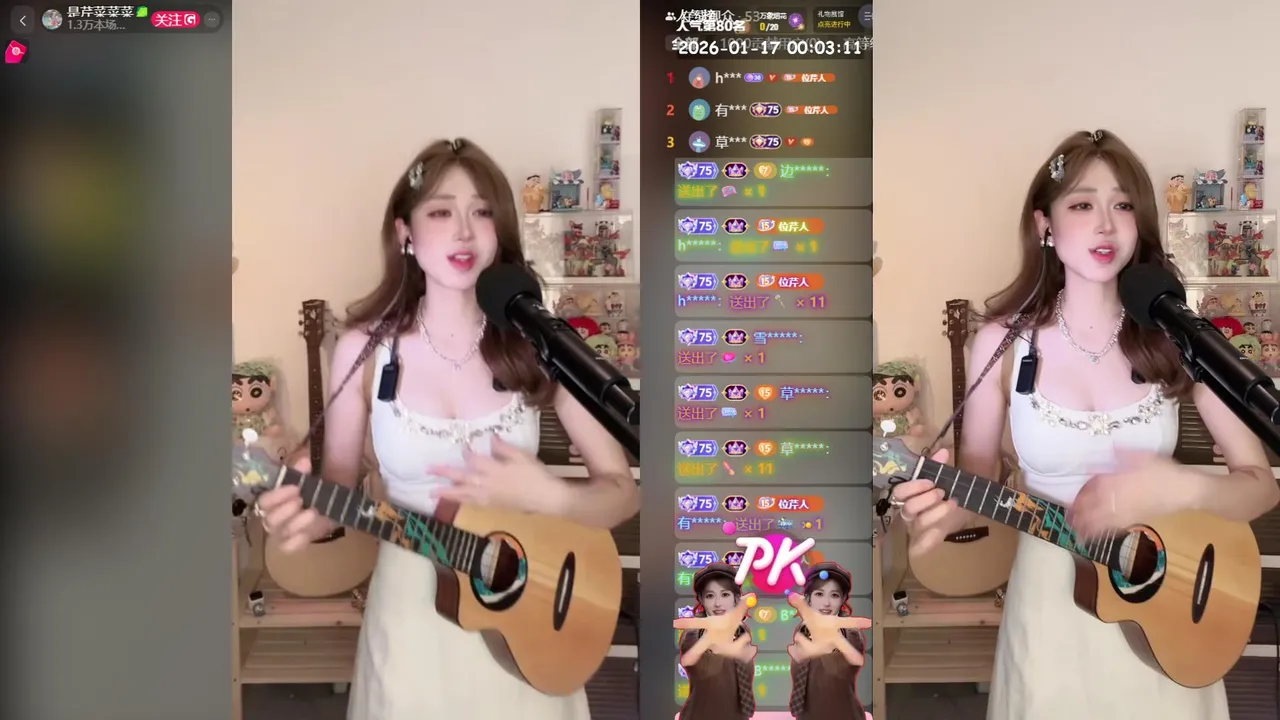
Task: Go back using the top-left arrow
Action: pos(23,20)
